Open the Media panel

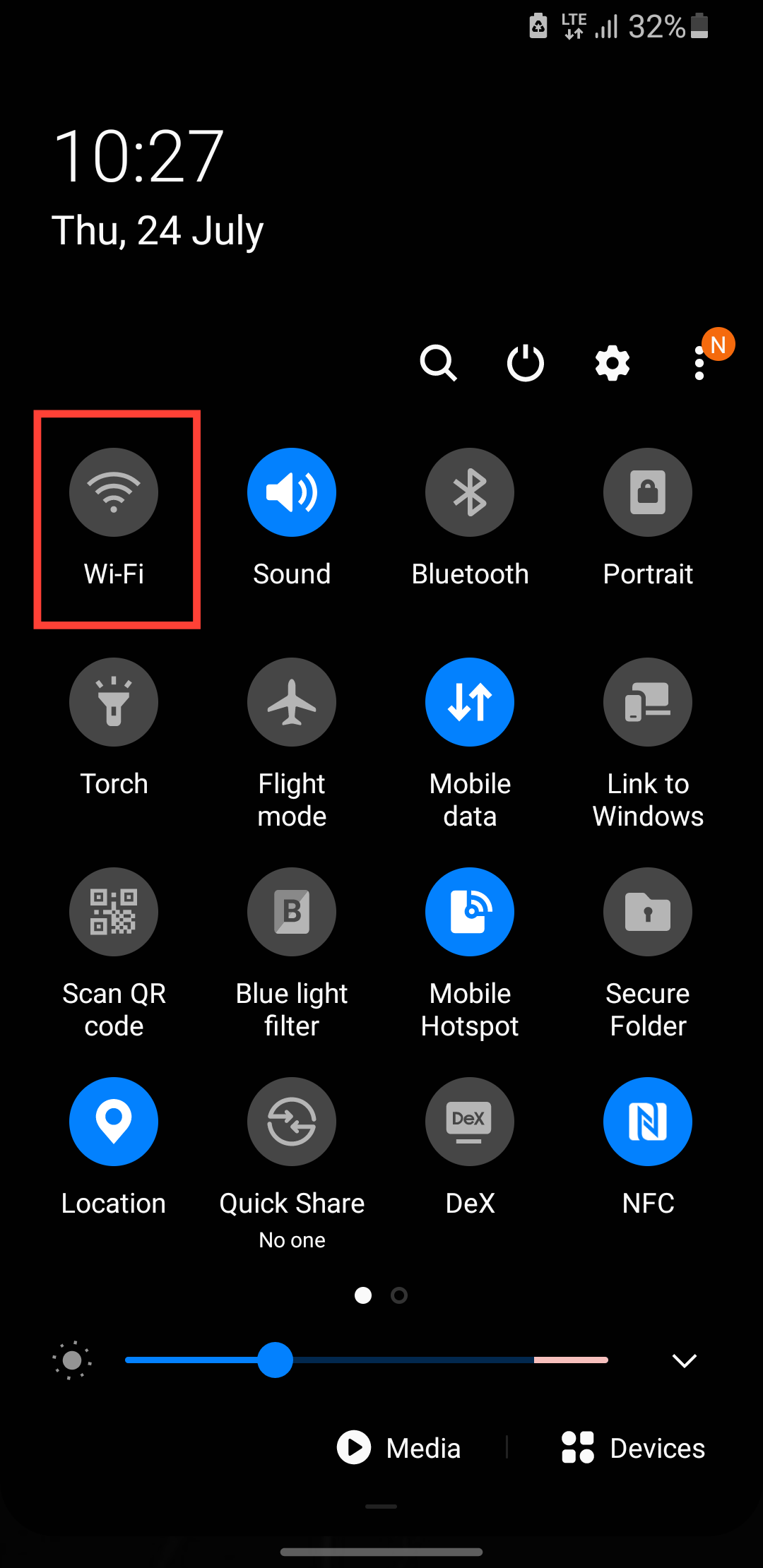click(400, 1448)
